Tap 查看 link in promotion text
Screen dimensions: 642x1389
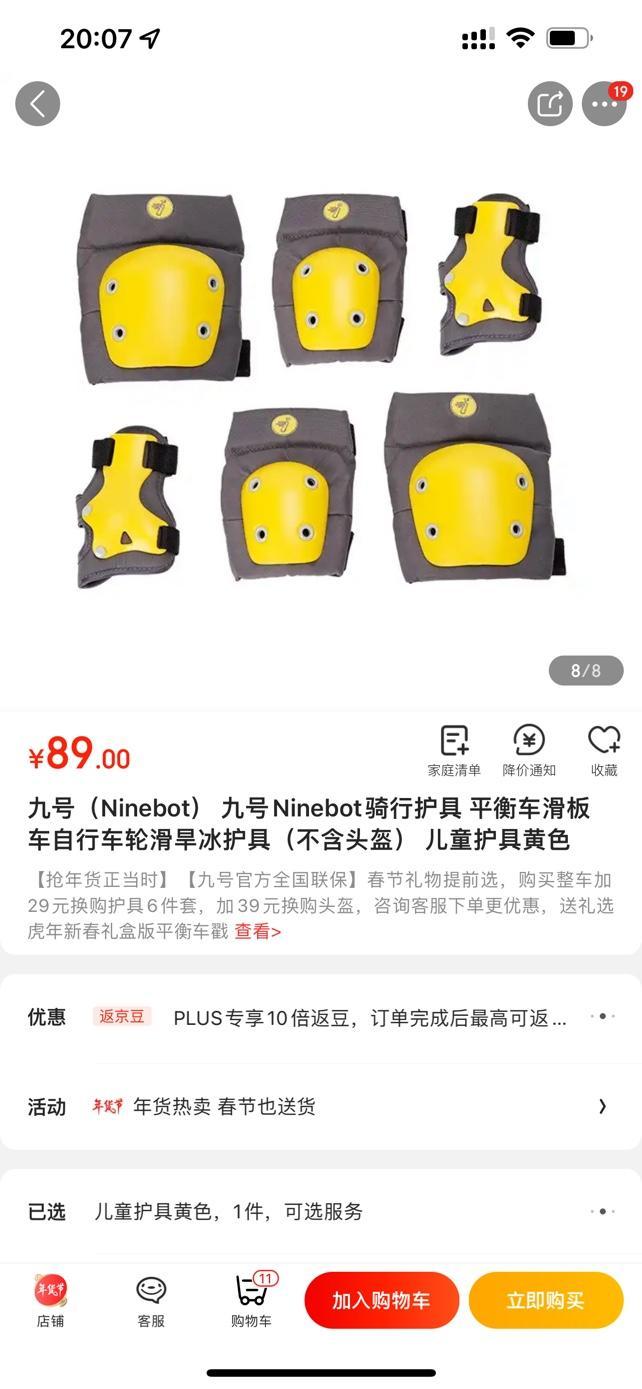[x=258, y=932]
